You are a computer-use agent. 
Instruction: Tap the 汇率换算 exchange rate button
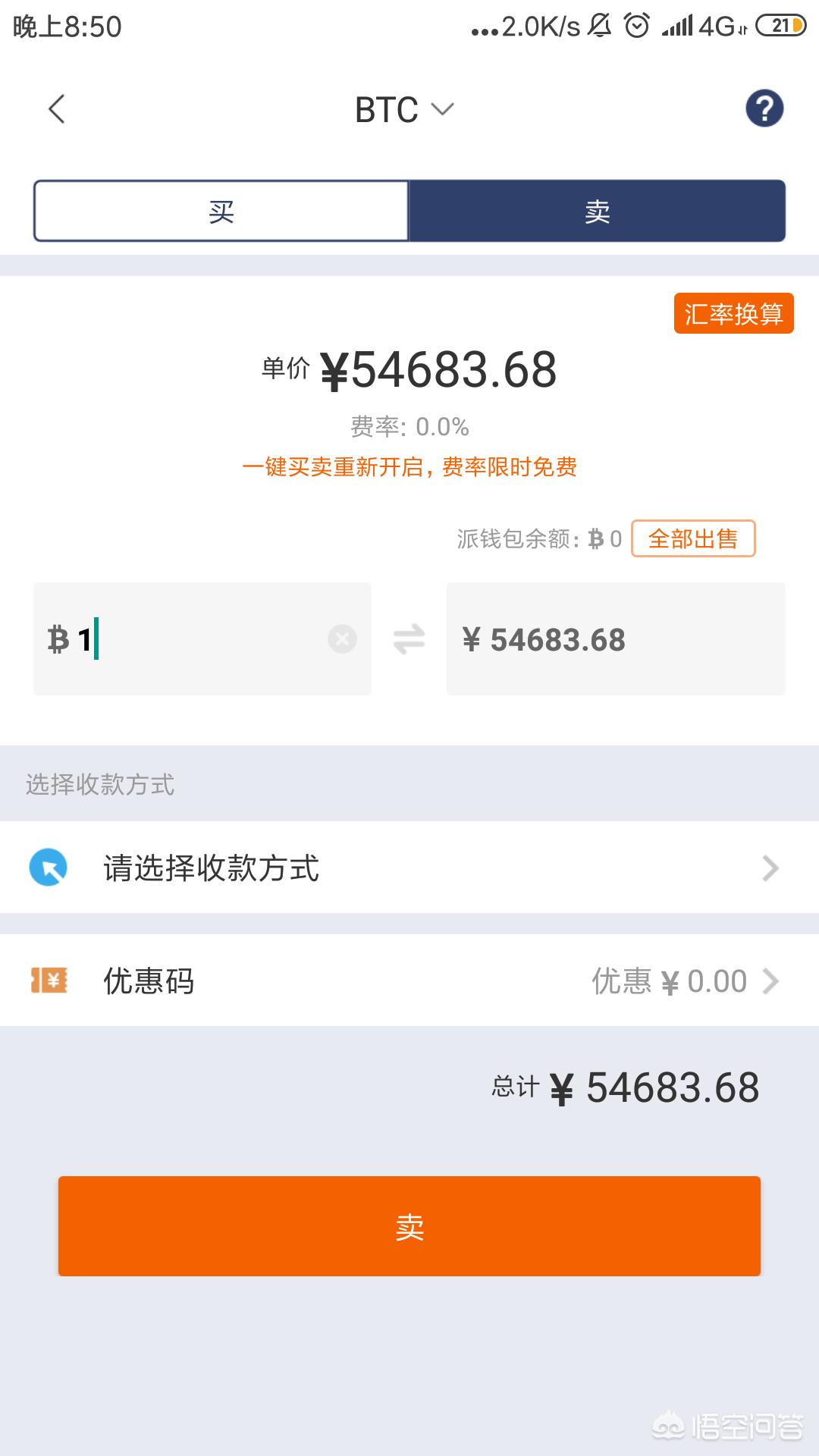pos(733,313)
